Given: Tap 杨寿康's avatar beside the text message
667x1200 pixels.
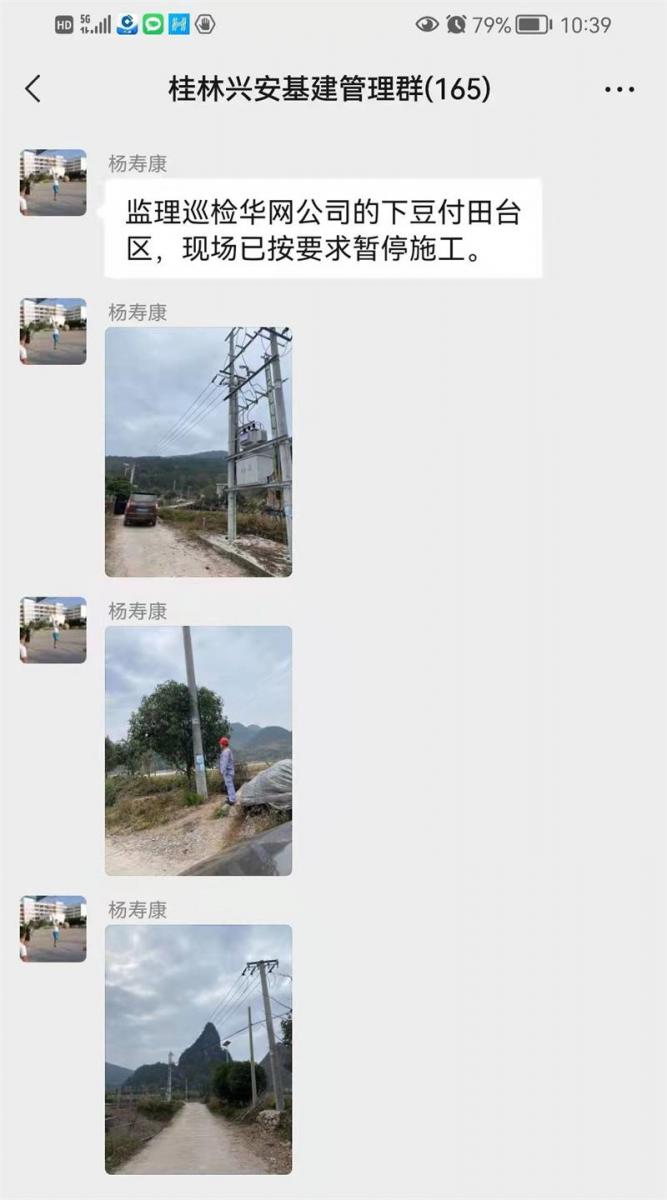Looking at the screenshot, I should point(53,183).
